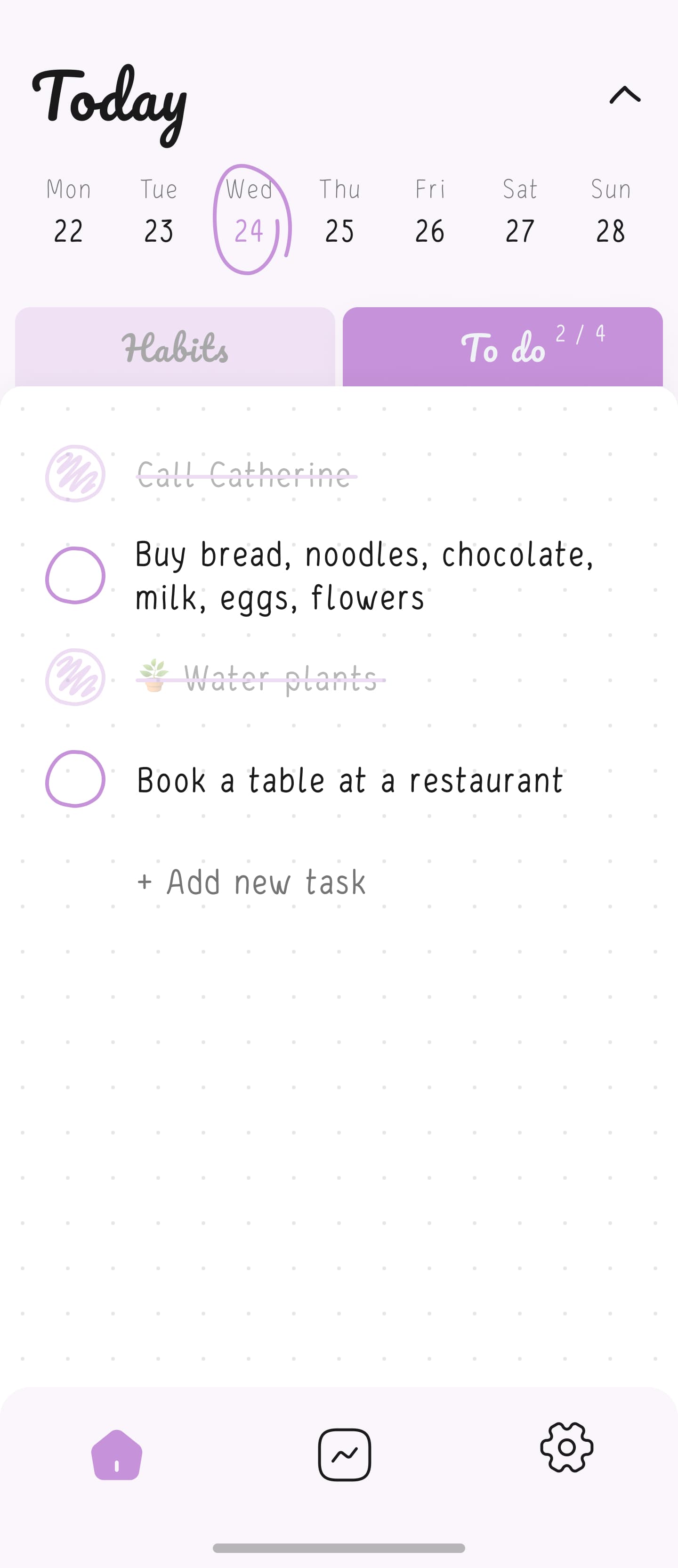The image size is (678, 1568).
Task: Tap the scribbled completion icon beside Water plants
Action: [75, 678]
